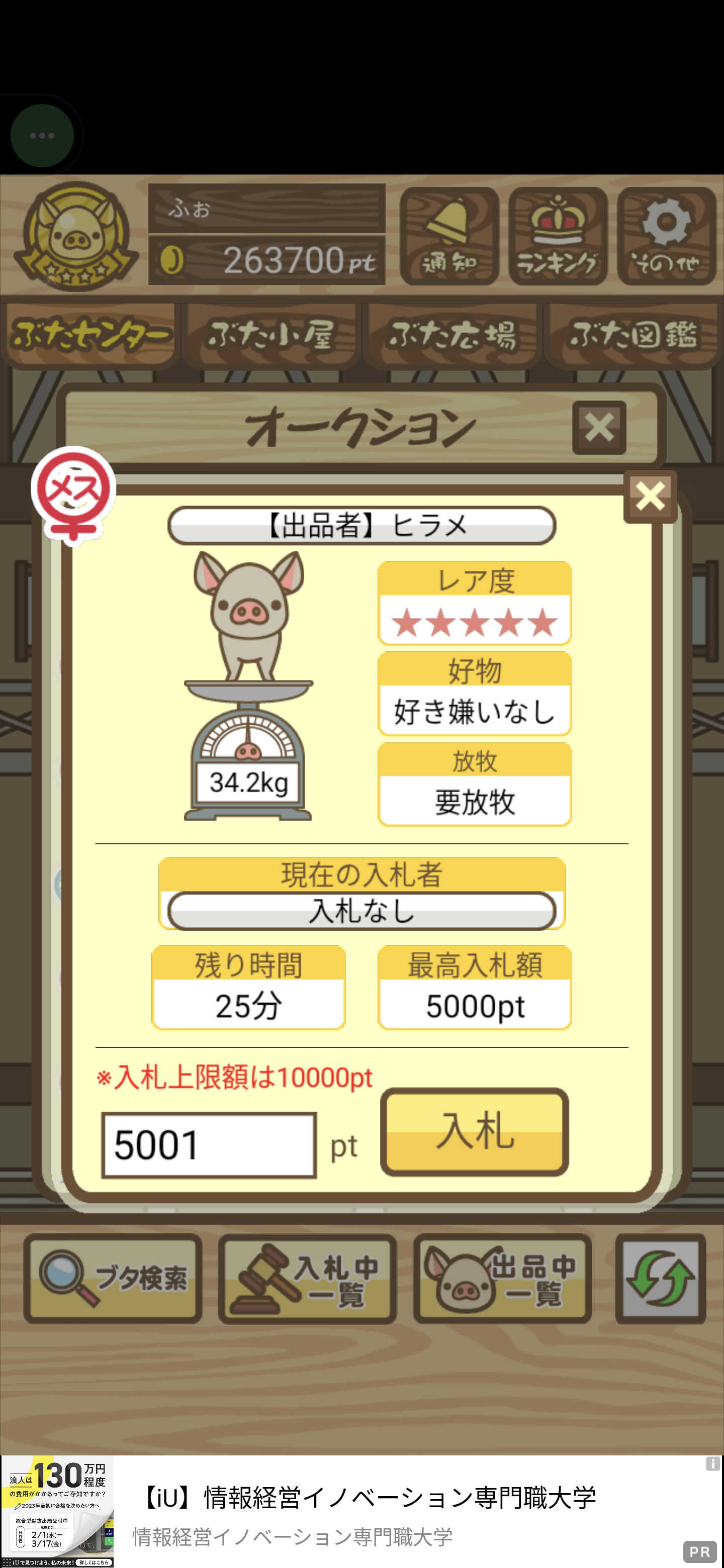The image size is (724, 1568).
Task: Switch to the ぶた図鑑 tab
Action: point(633,335)
